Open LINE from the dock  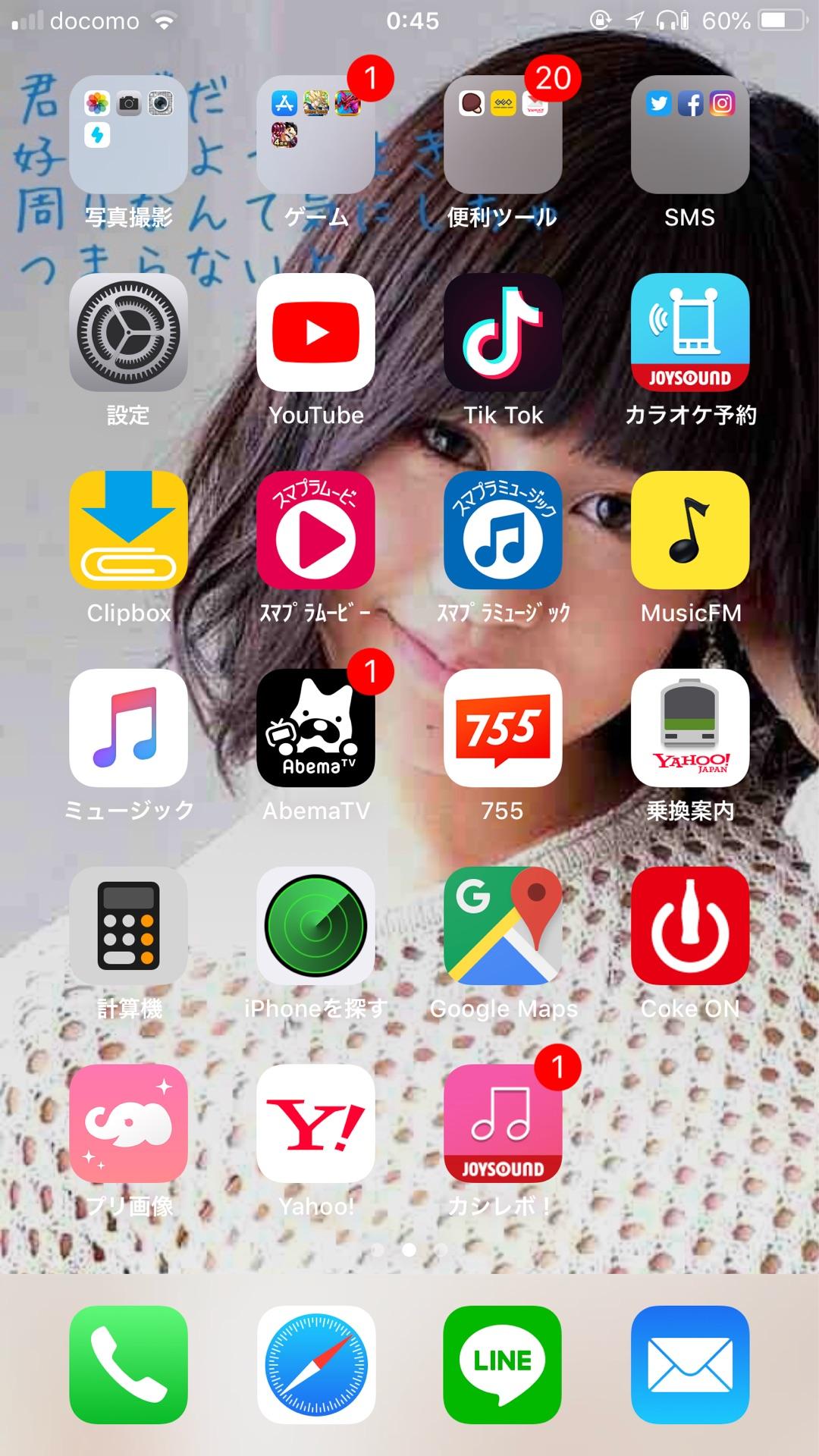(503, 1365)
